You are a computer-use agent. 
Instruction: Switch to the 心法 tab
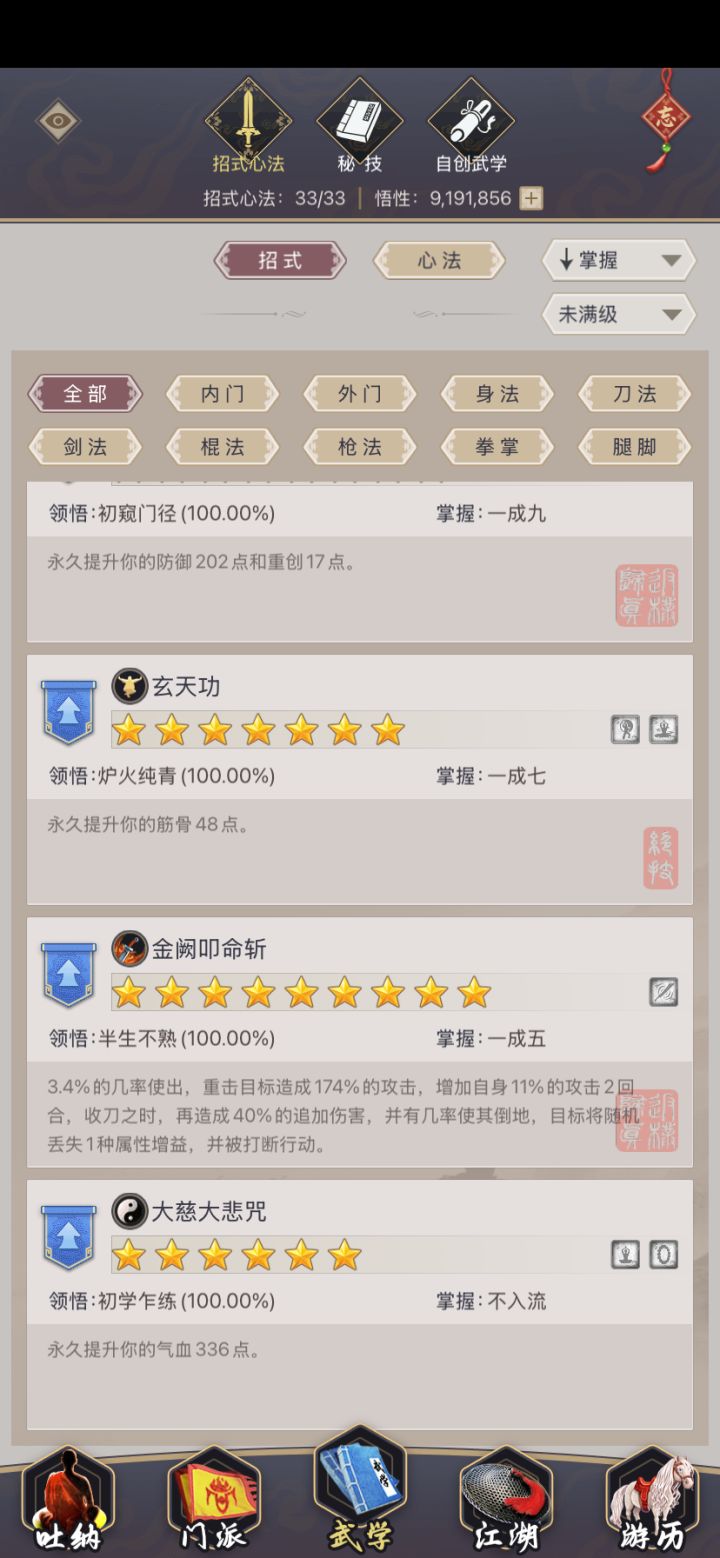[x=438, y=260]
